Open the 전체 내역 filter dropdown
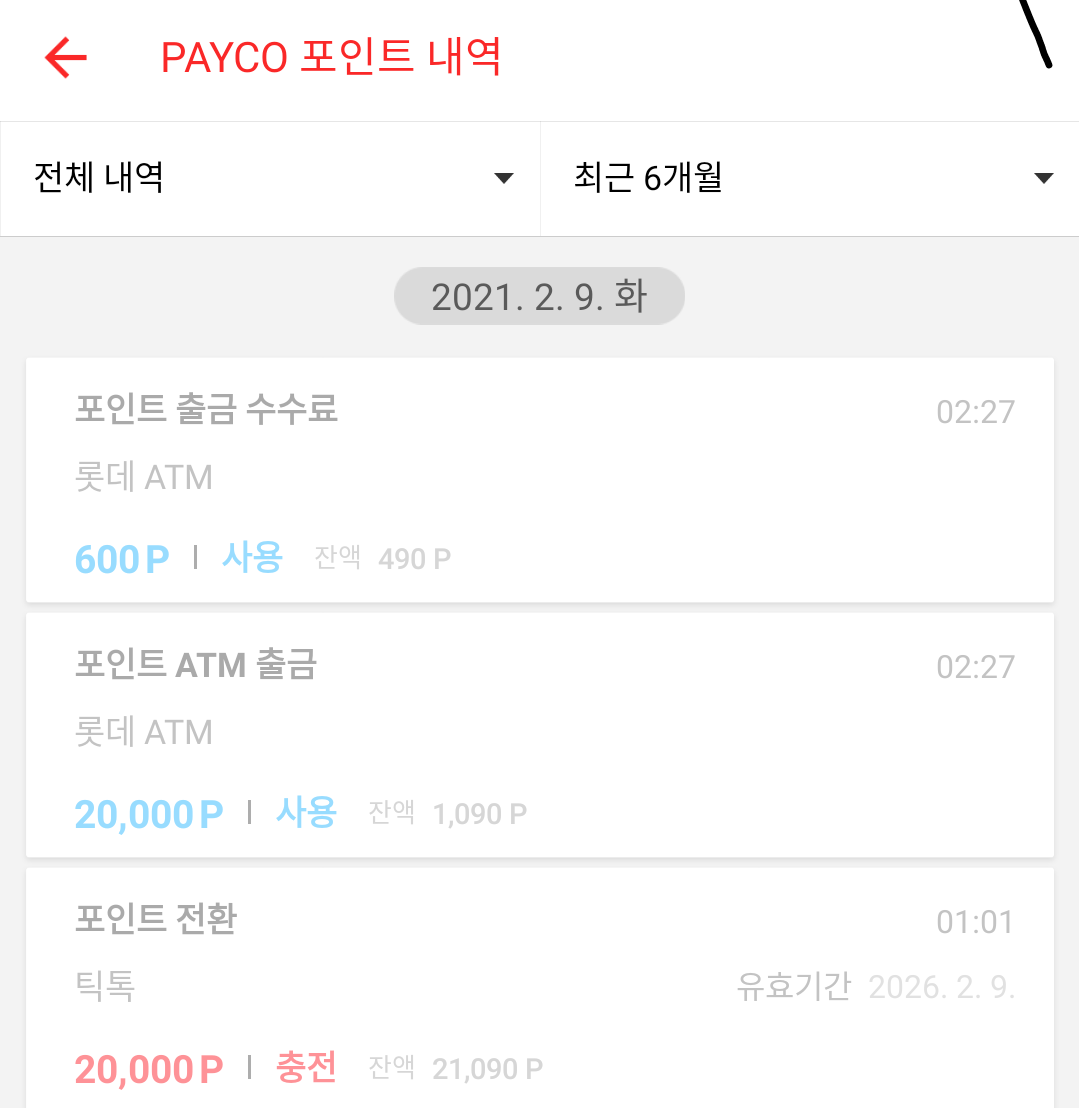This screenshot has height=1108, width=1079. point(270,179)
